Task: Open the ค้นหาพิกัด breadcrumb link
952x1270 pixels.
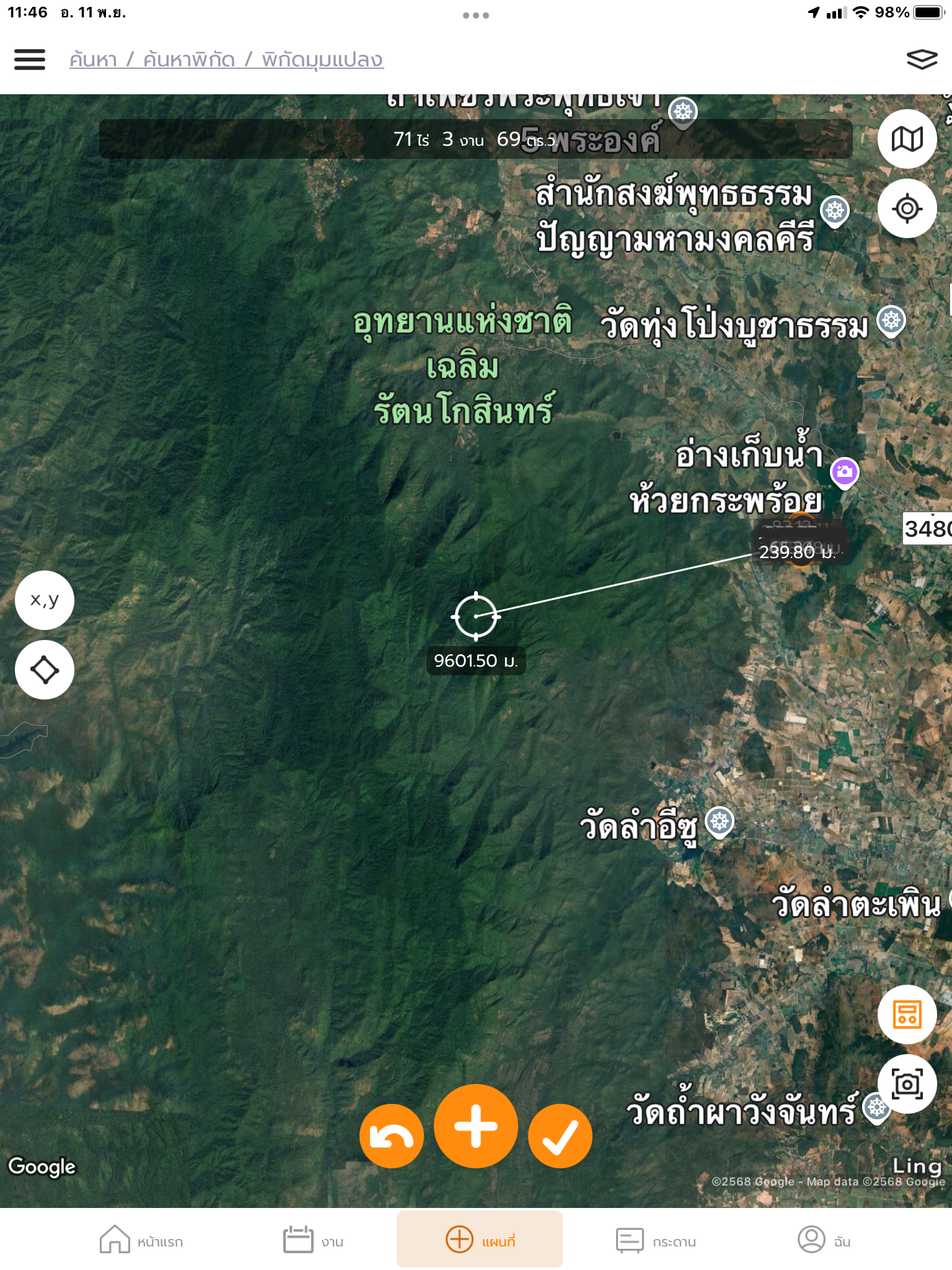Action: (189, 60)
